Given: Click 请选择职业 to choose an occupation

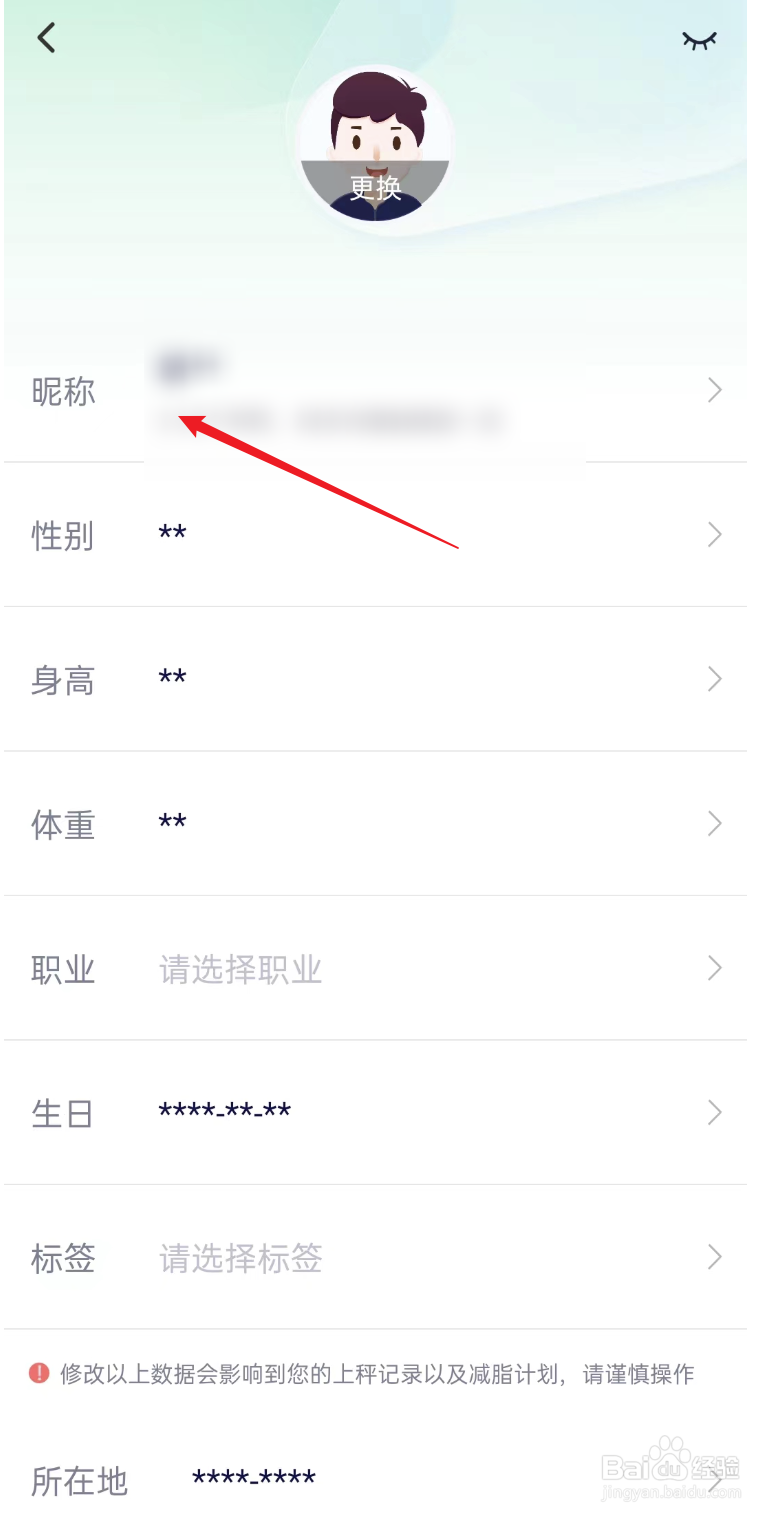Looking at the screenshot, I should (x=240, y=968).
